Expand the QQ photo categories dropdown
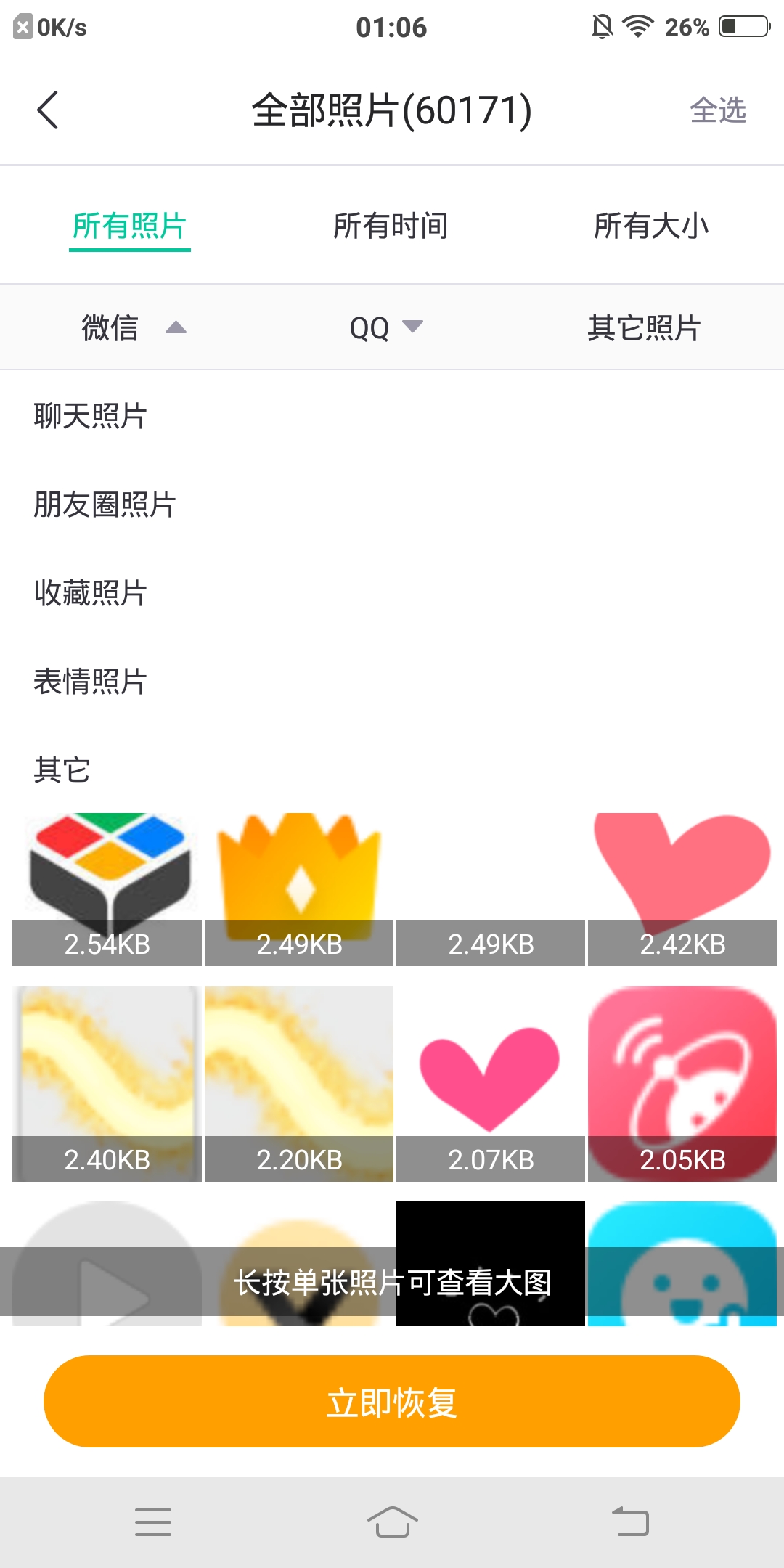 tap(385, 327)
